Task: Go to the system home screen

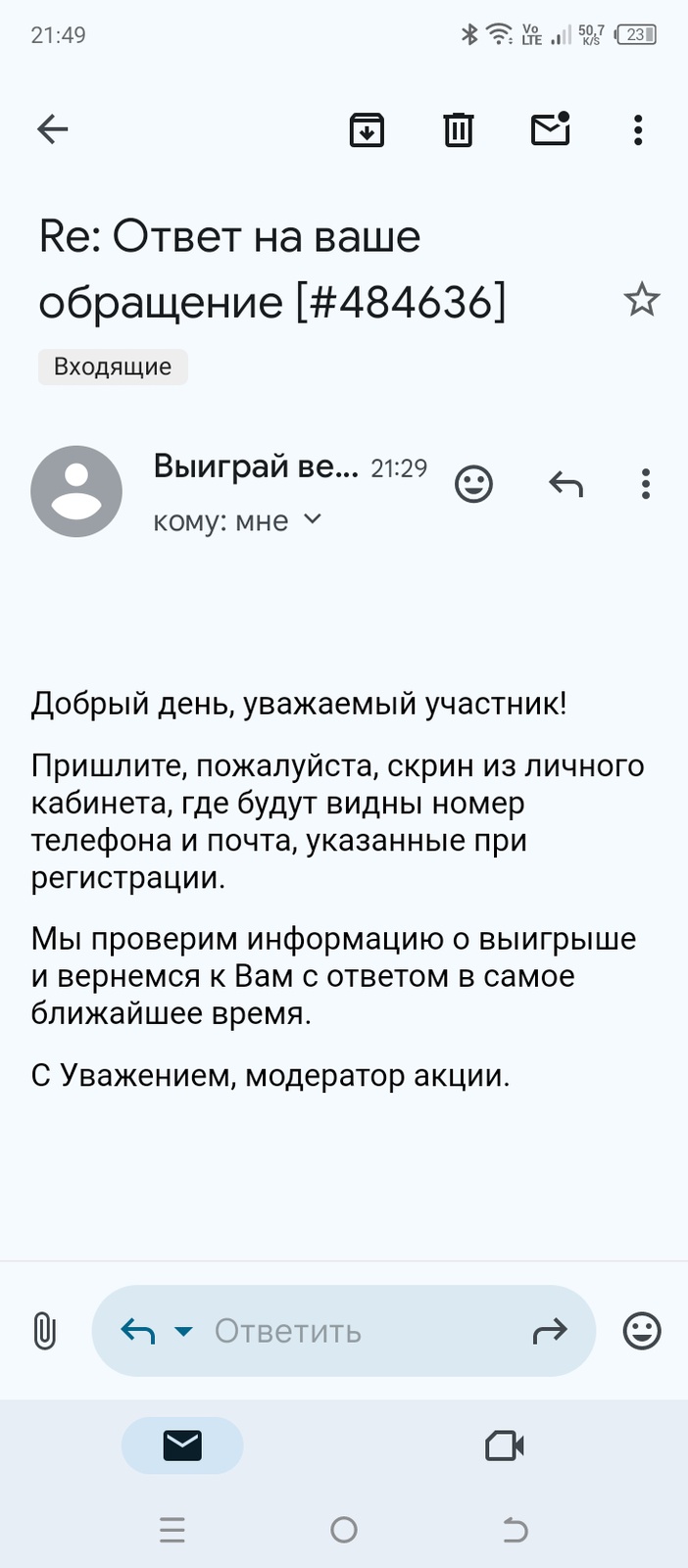Action: coord(344,1530)
